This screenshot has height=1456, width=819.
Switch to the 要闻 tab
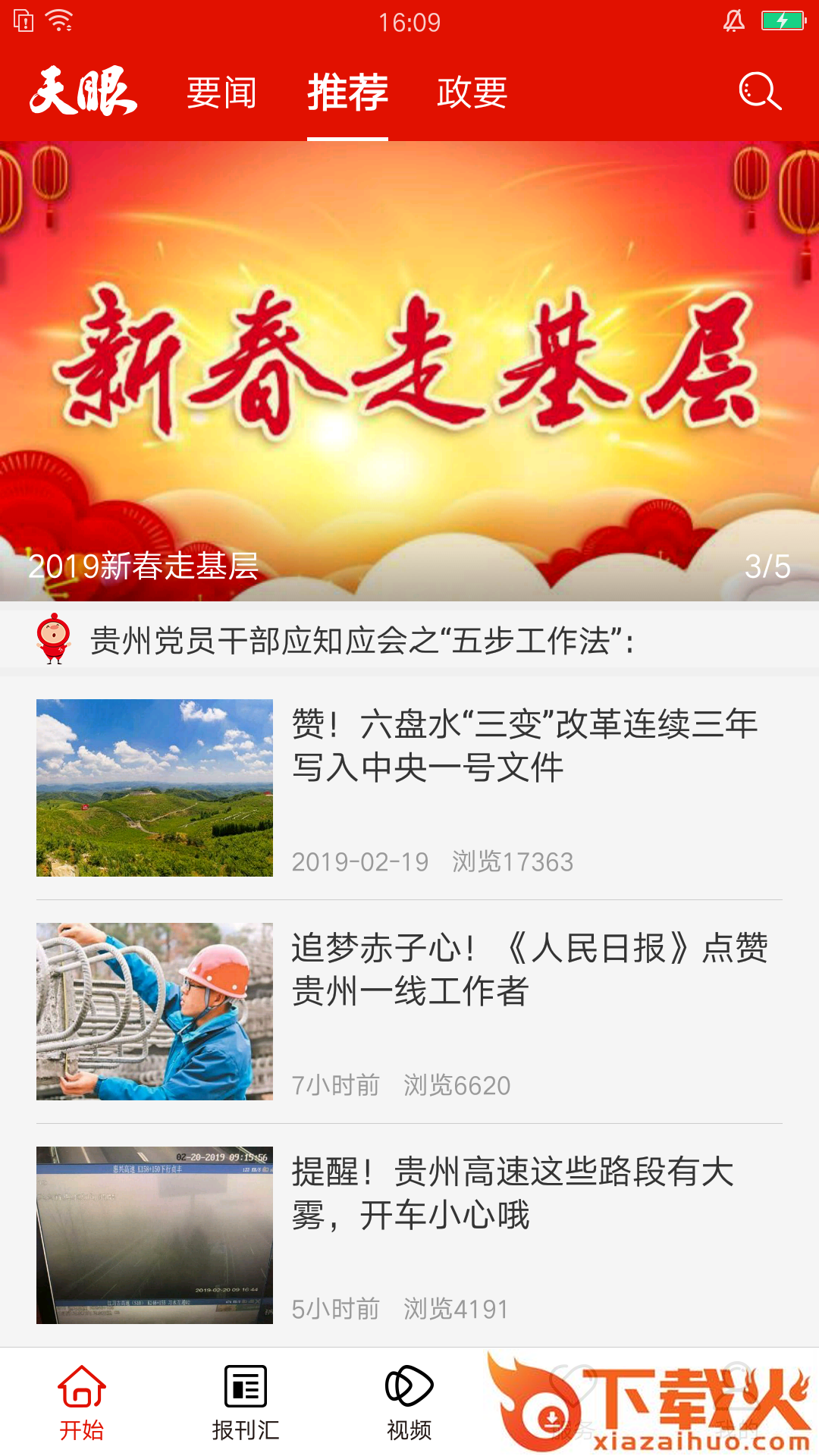(x=221, y=93)
